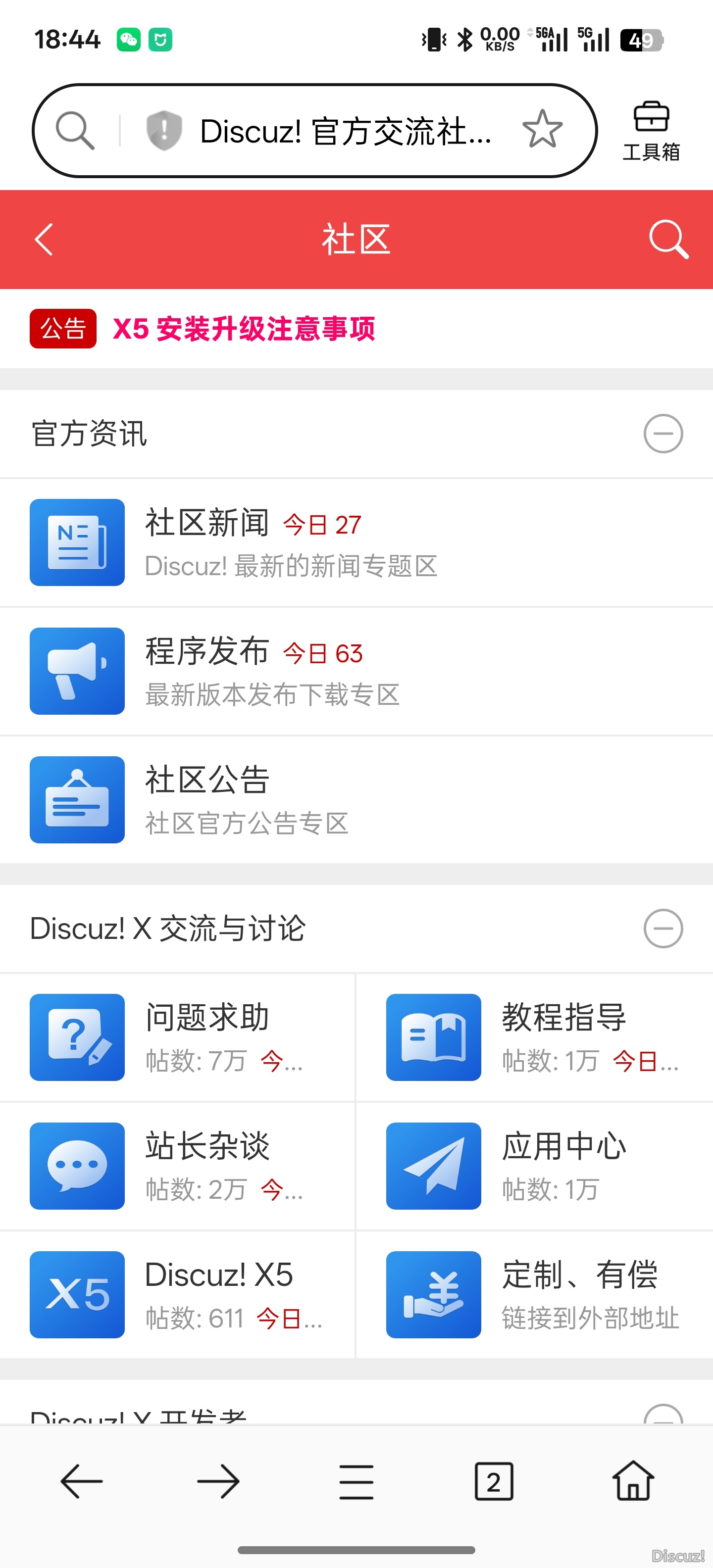
Task: Go to the browser home page
Action: click(x=633, y=1481)
